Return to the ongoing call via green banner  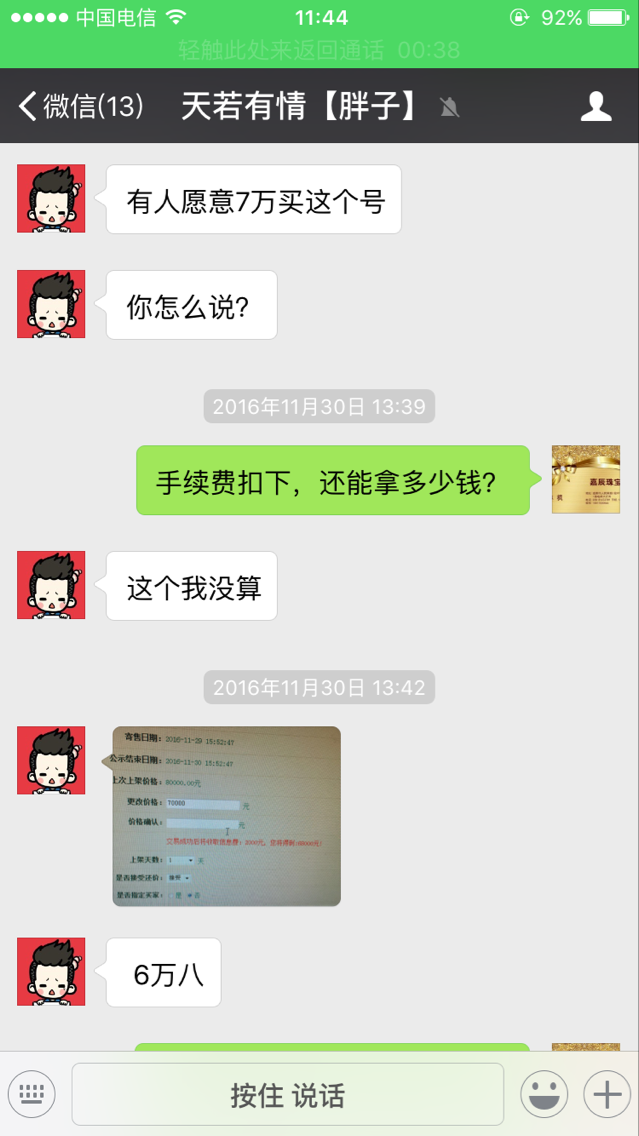(319, 49)
